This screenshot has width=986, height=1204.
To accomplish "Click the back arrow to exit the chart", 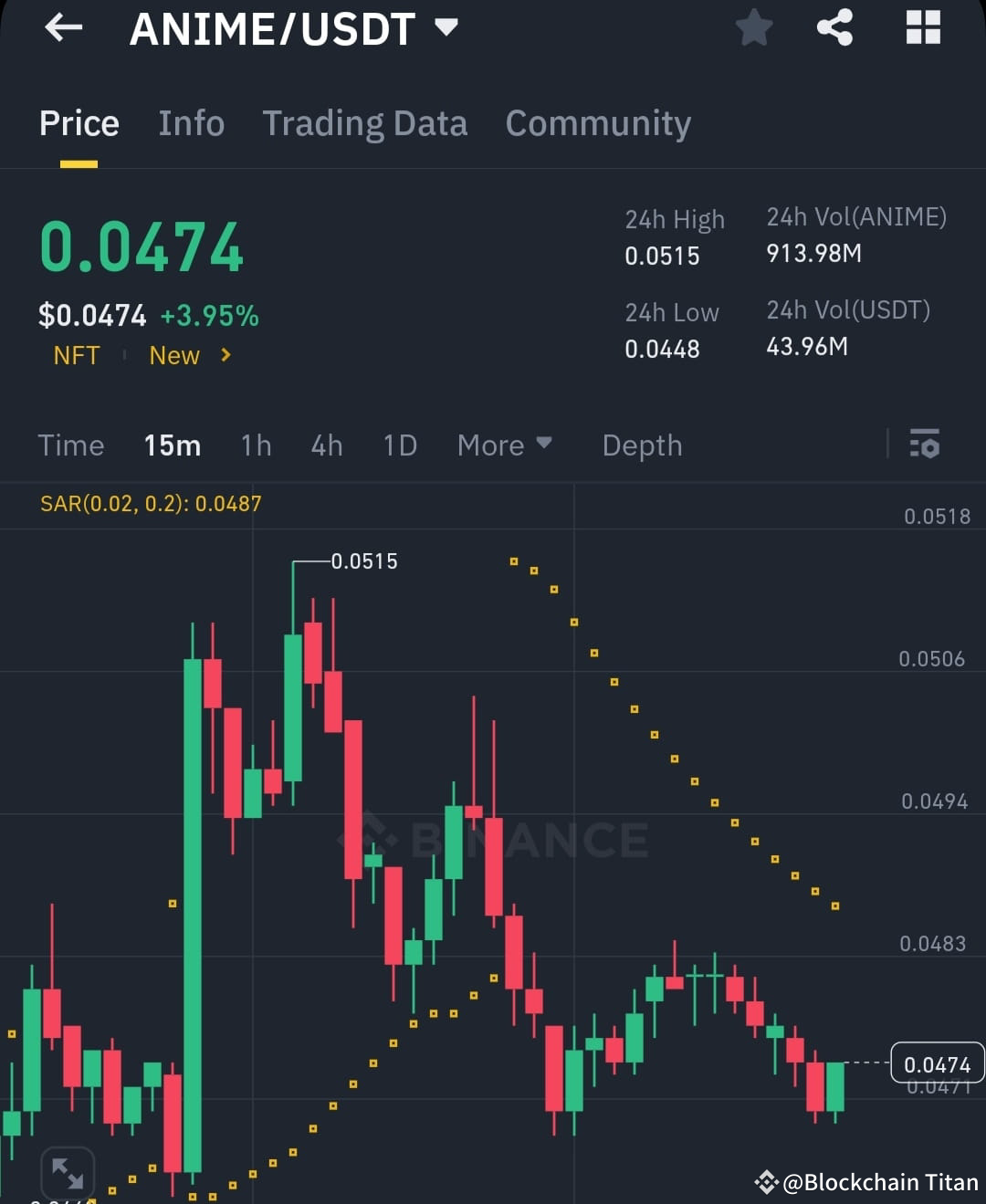I will click(x=62, y=27).
